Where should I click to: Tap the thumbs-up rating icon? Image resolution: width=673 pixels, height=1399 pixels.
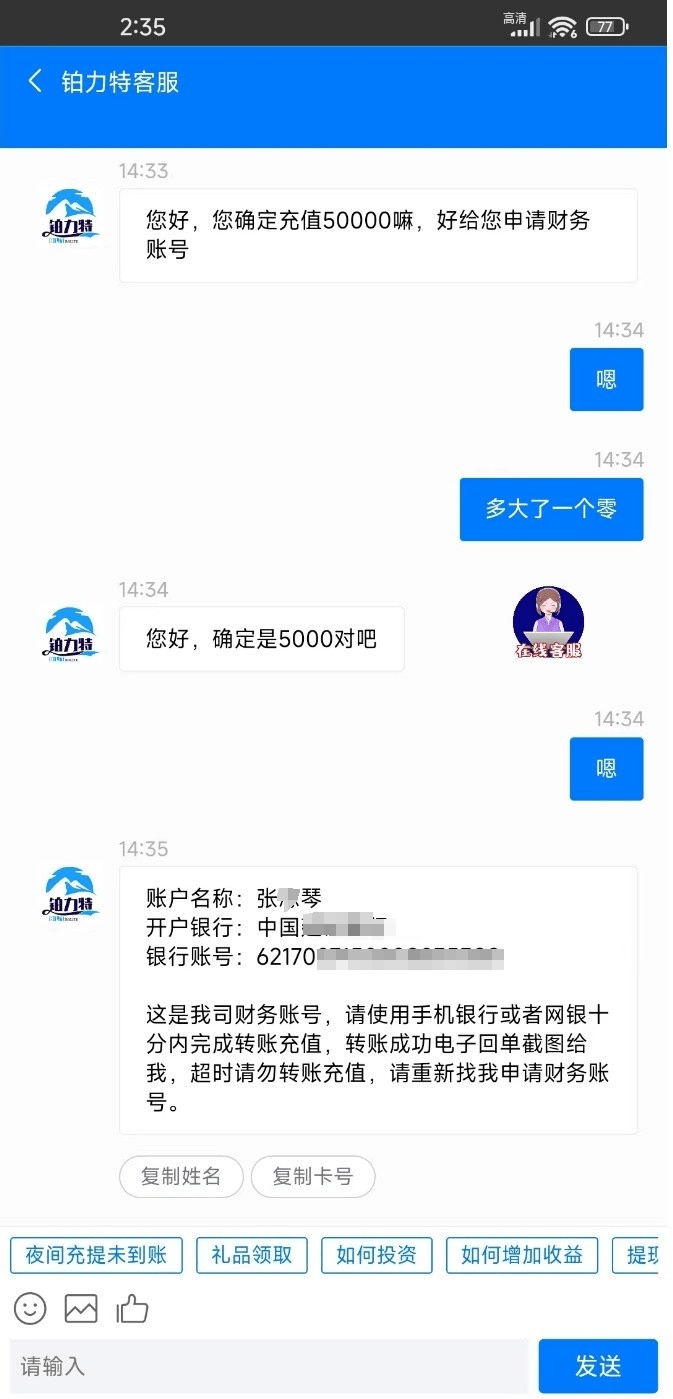pos(132,1308)
